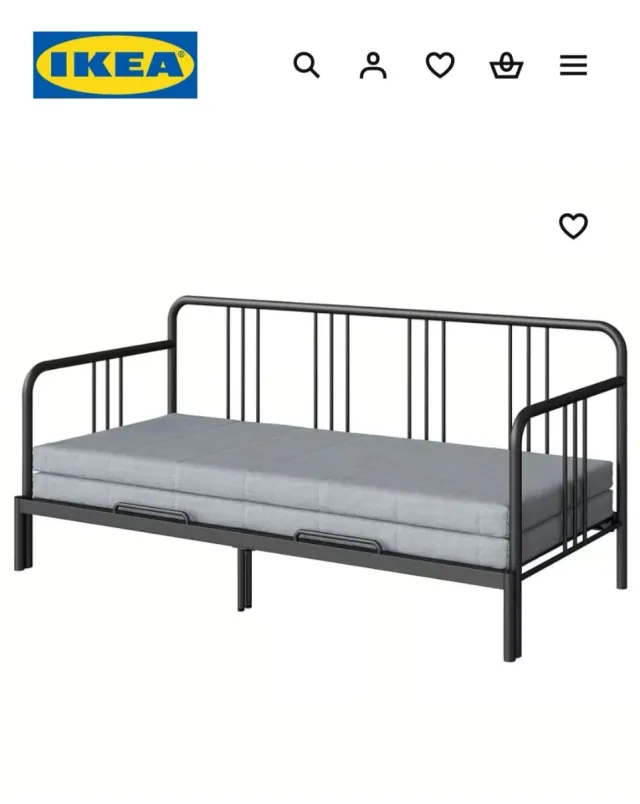Open the hamburger menu
This screenshot has height=804, width=640.
[x=573, y=66]
